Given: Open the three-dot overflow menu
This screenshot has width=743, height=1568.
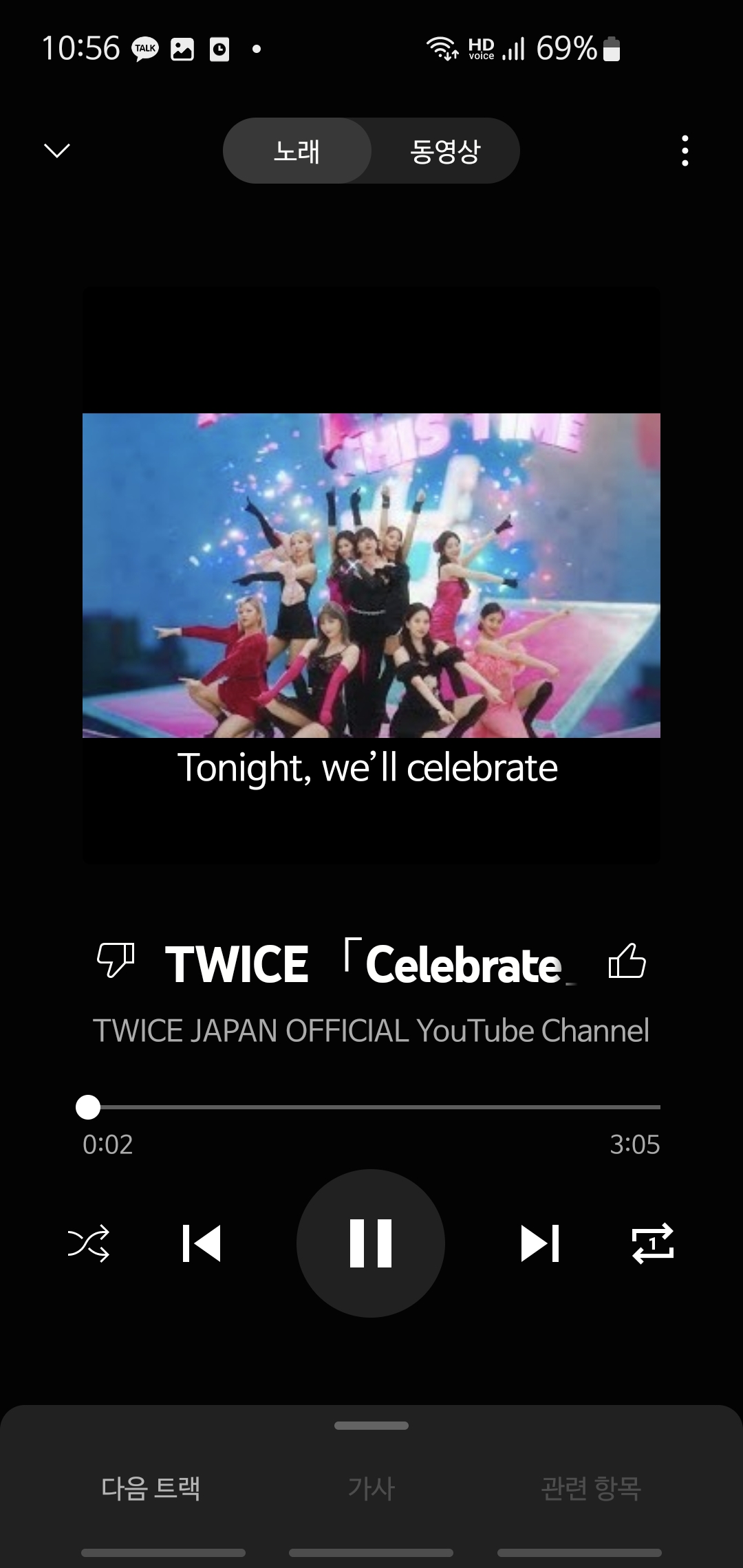Looking at the screenshot, I should click(685, 151).
